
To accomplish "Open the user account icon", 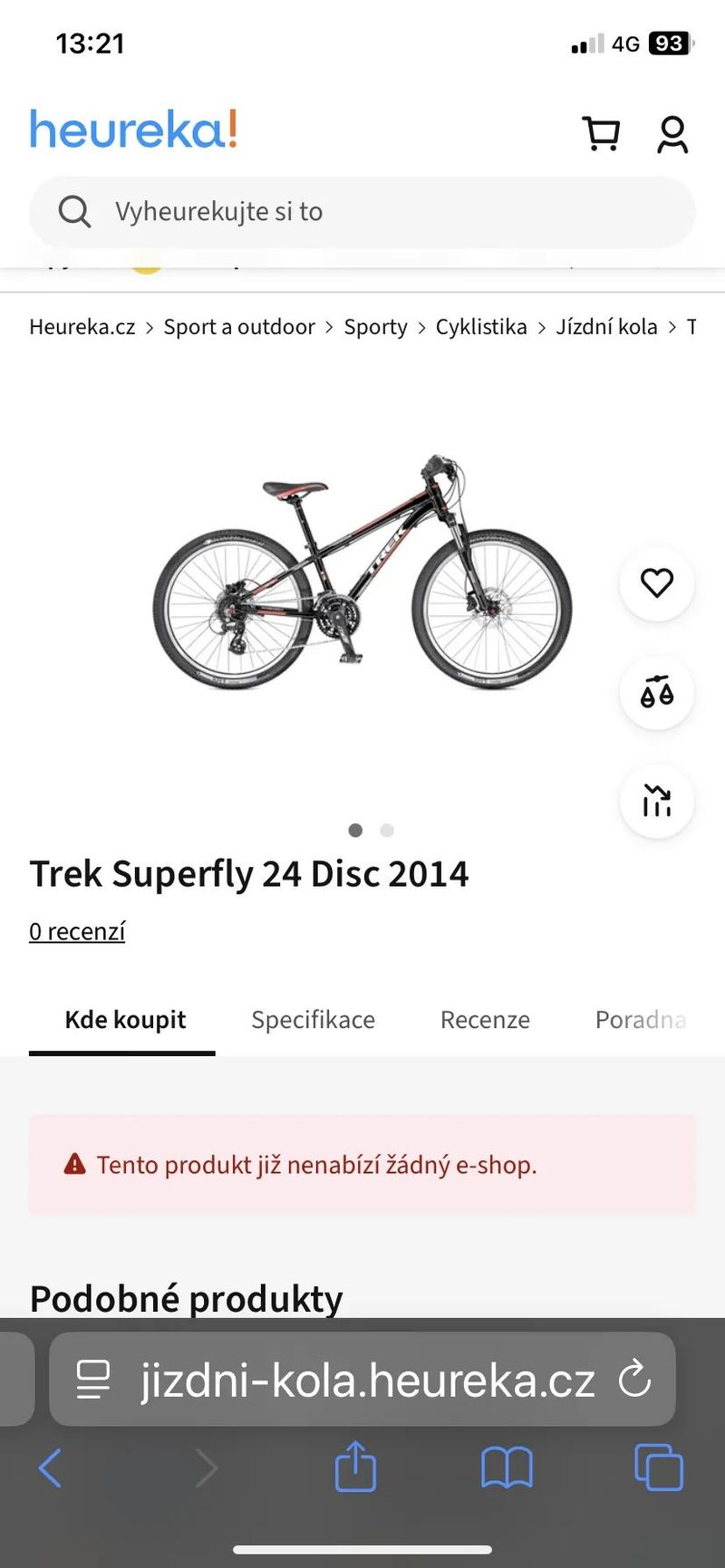I will (x=672, y=134).
